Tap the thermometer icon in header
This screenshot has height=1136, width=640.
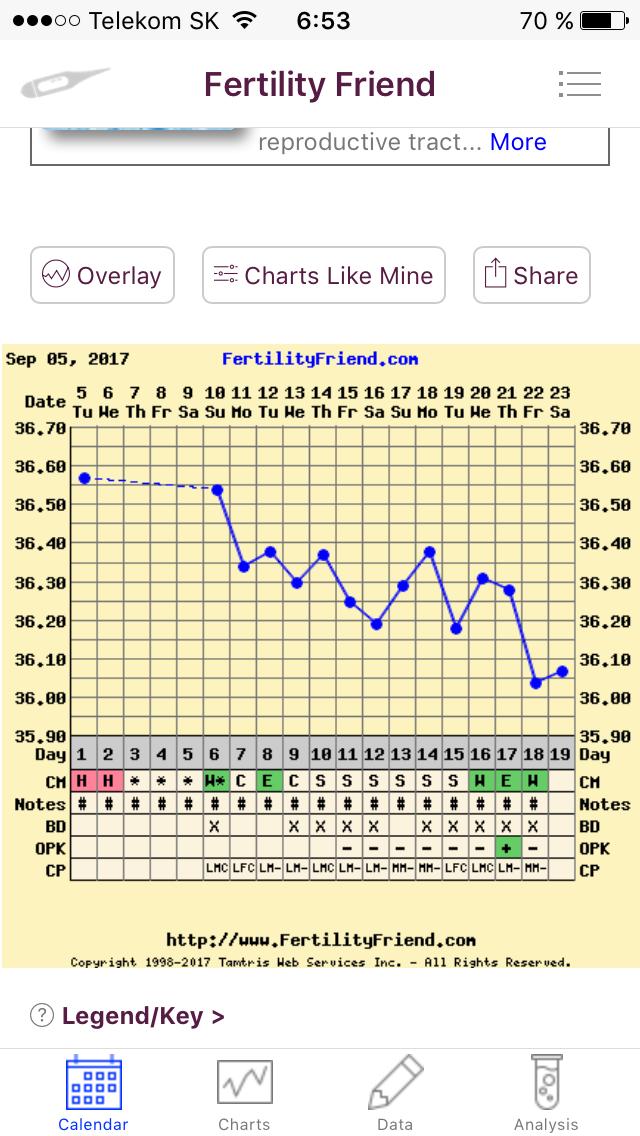click(65, 84)
